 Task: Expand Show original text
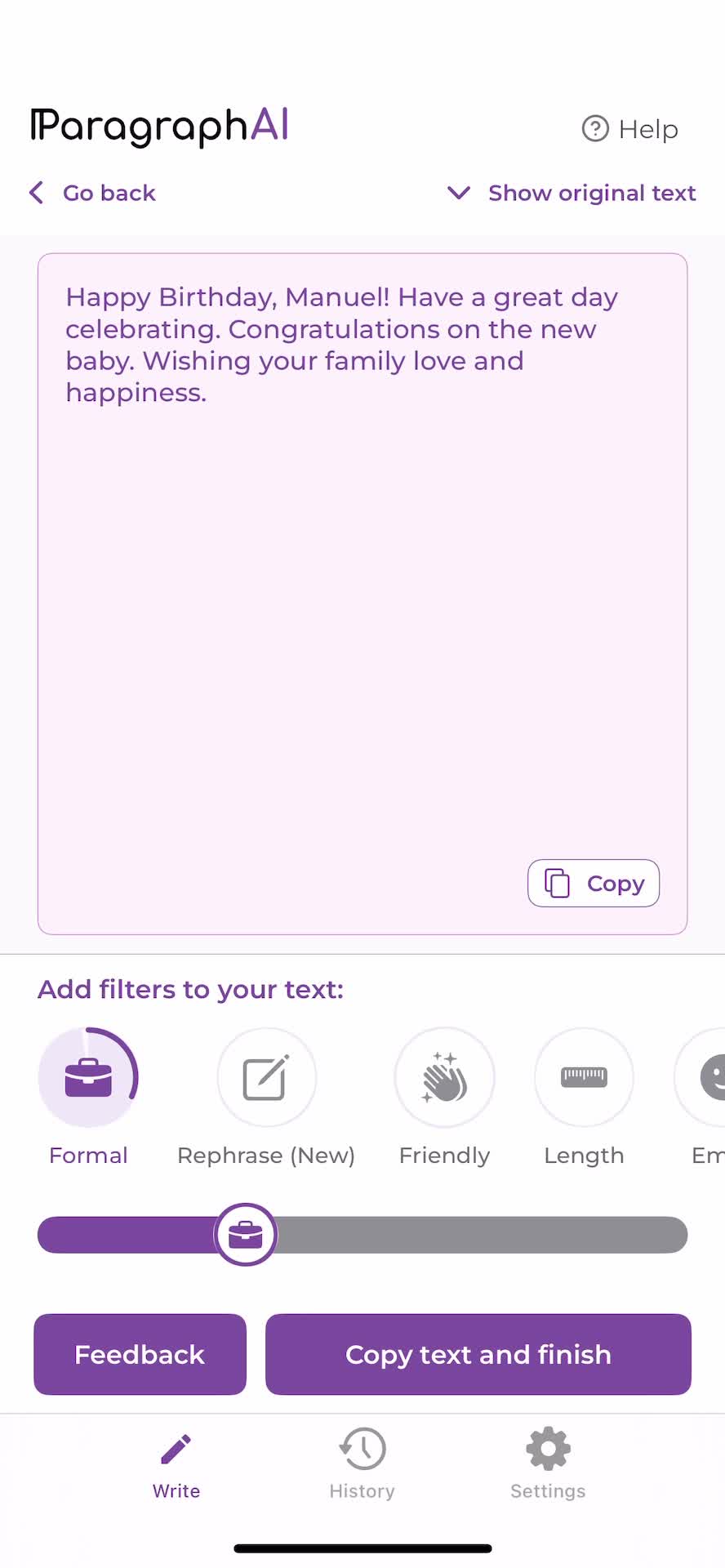point(572,193)
